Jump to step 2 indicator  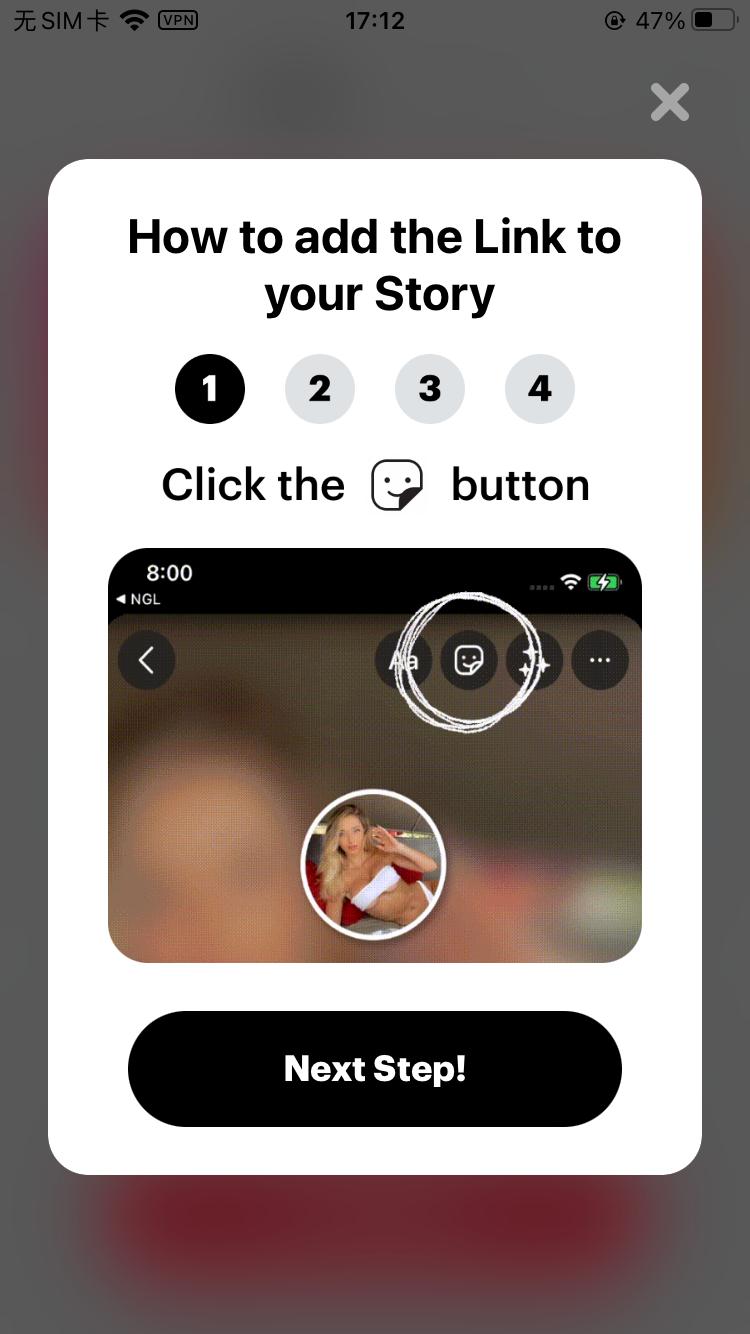click(320, 389)
